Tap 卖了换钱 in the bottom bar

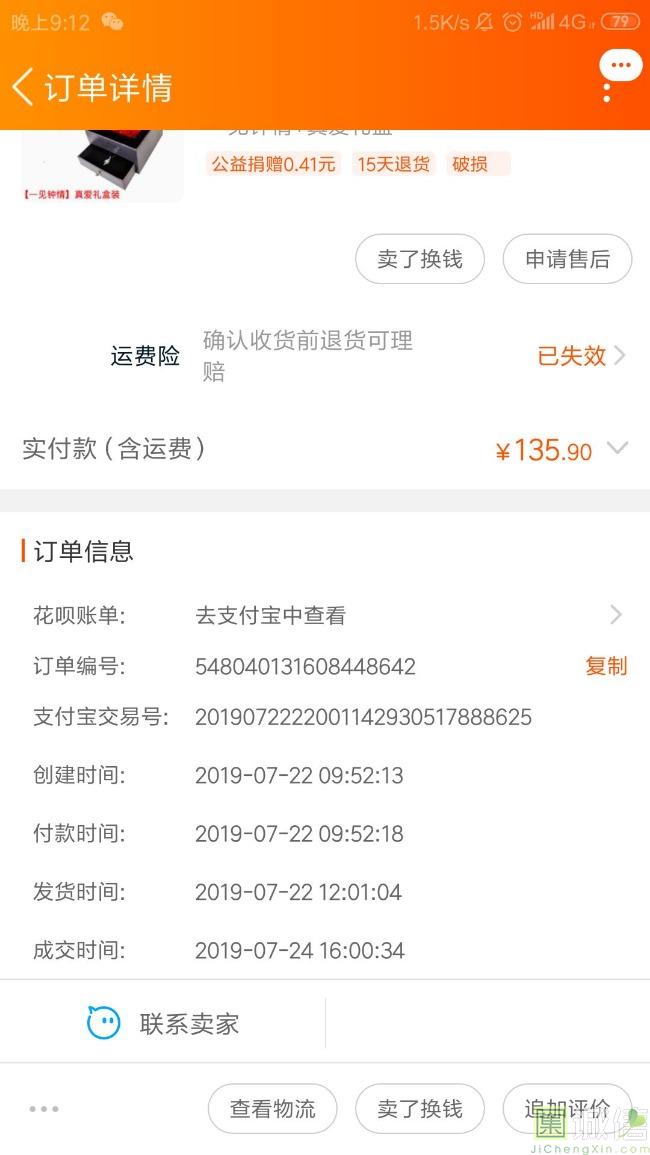[420, 1108]
